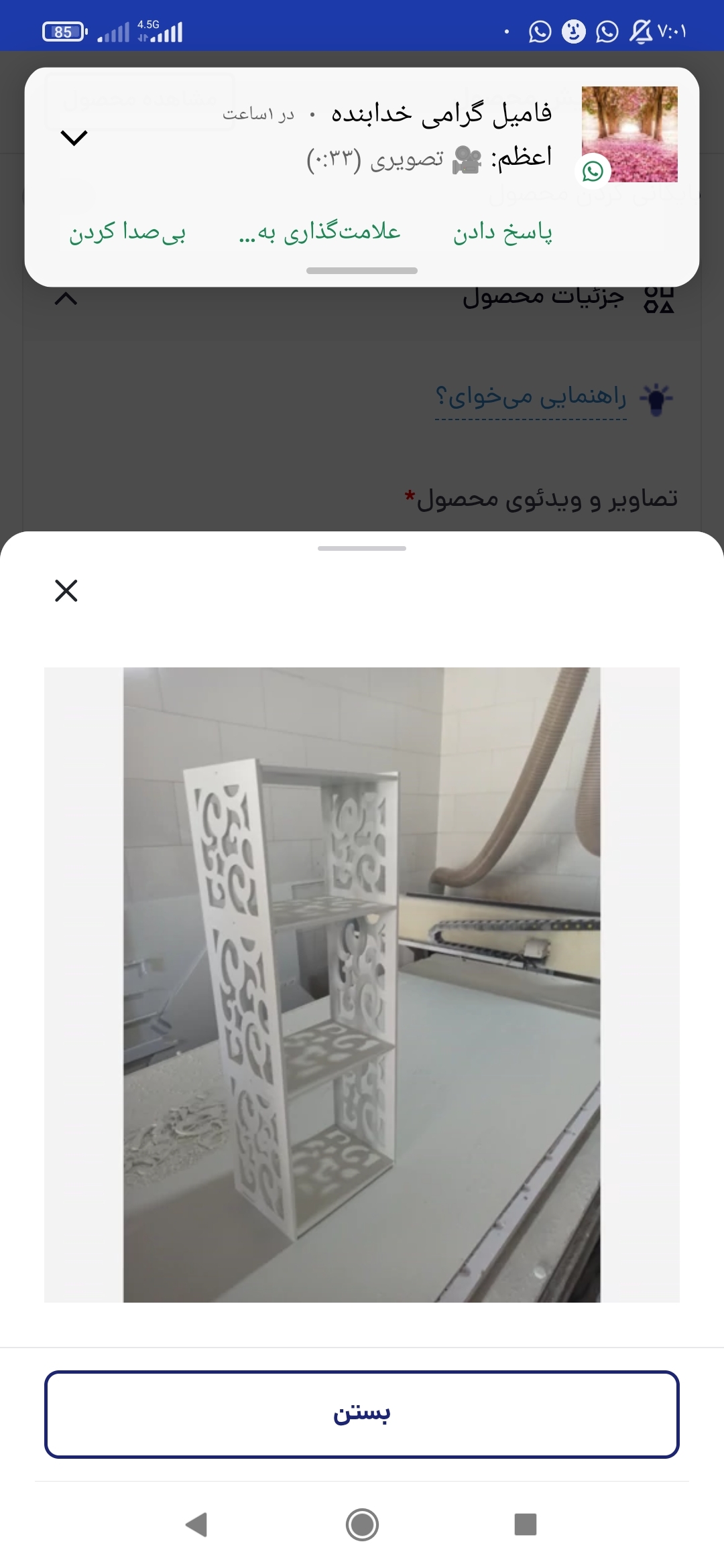Expand the WhatsApp notification chevron
724x1568 pixels.
coord(74,137)
